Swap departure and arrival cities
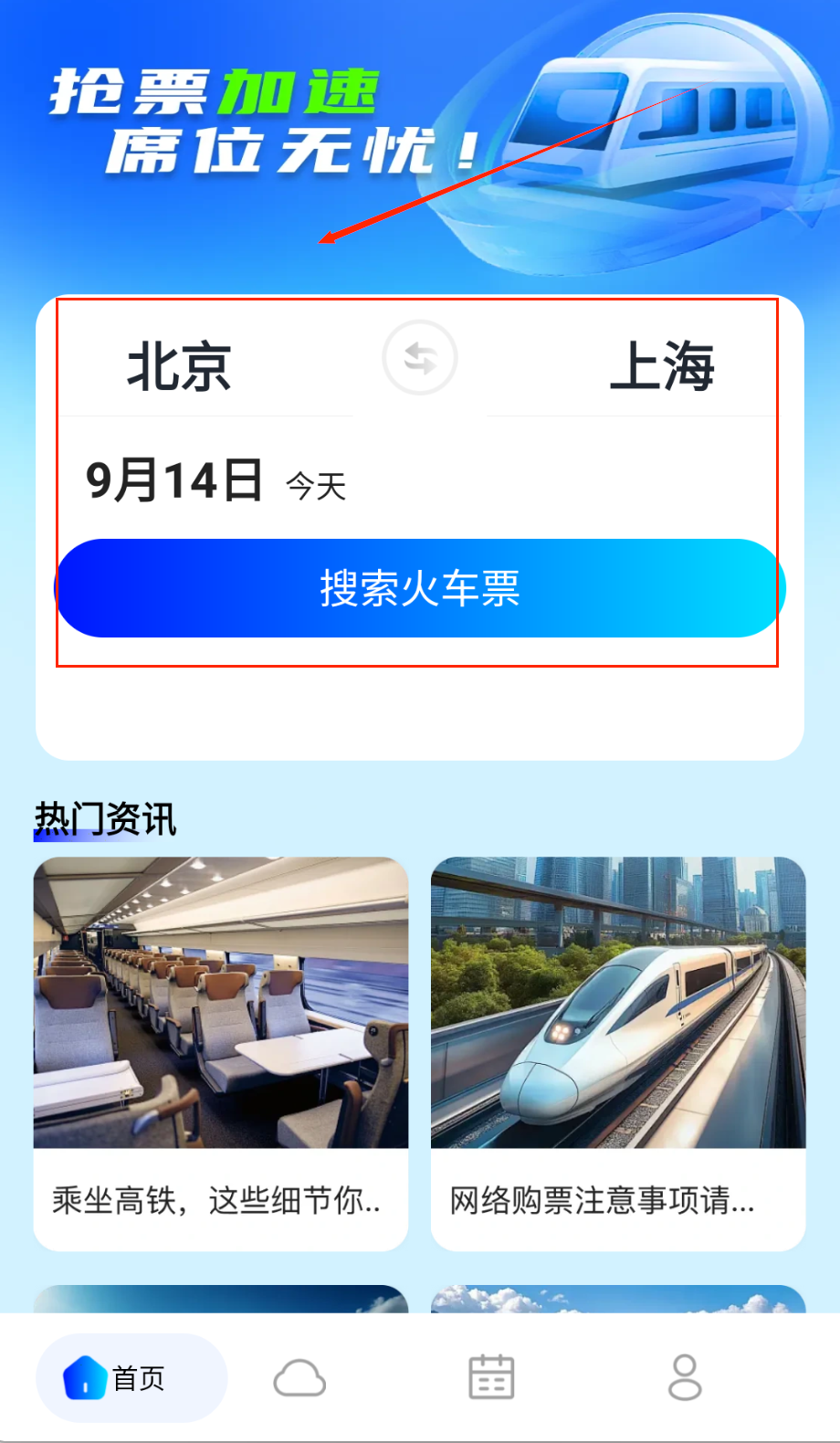The image size is (840, 1443). coord(419,358)
